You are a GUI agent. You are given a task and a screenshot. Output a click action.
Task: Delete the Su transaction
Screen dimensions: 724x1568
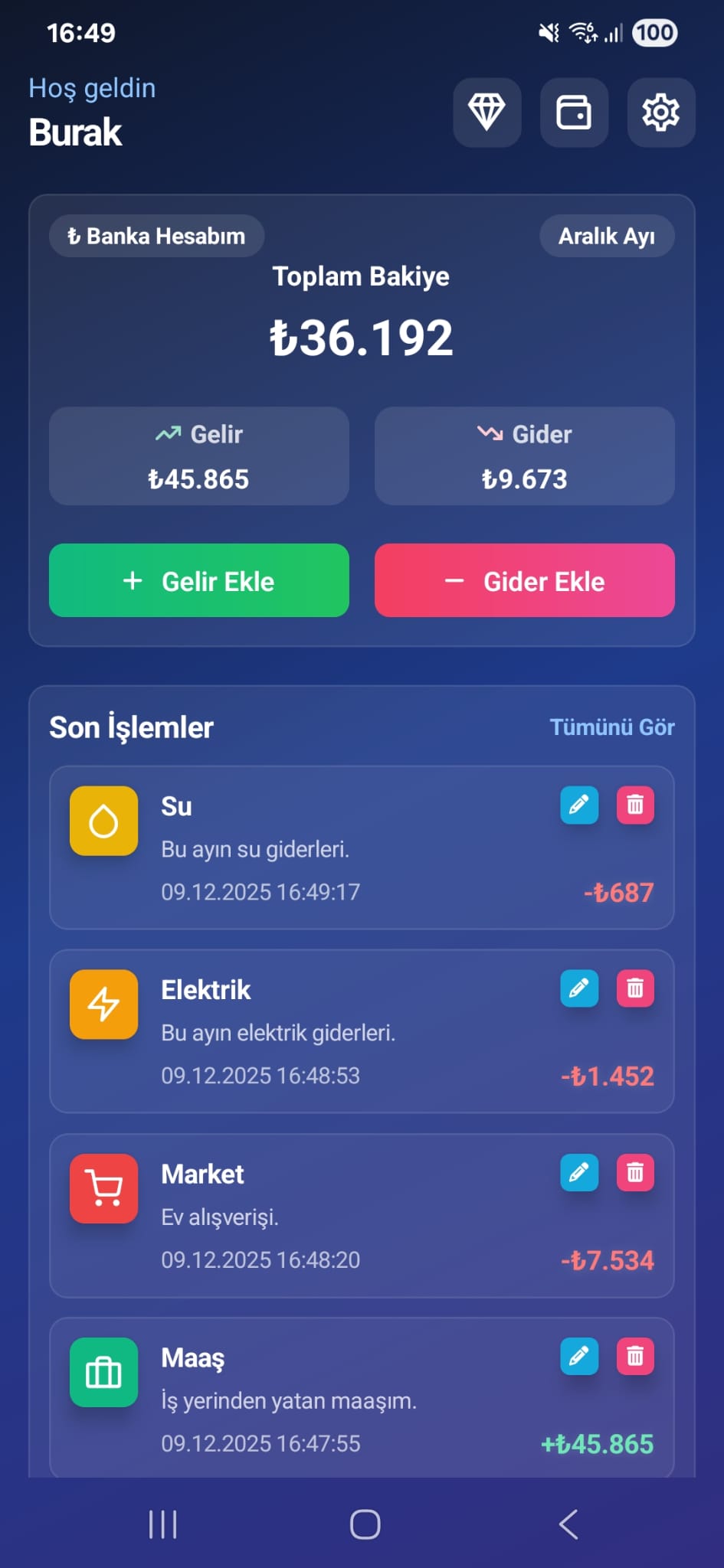[x=635, y=805]
